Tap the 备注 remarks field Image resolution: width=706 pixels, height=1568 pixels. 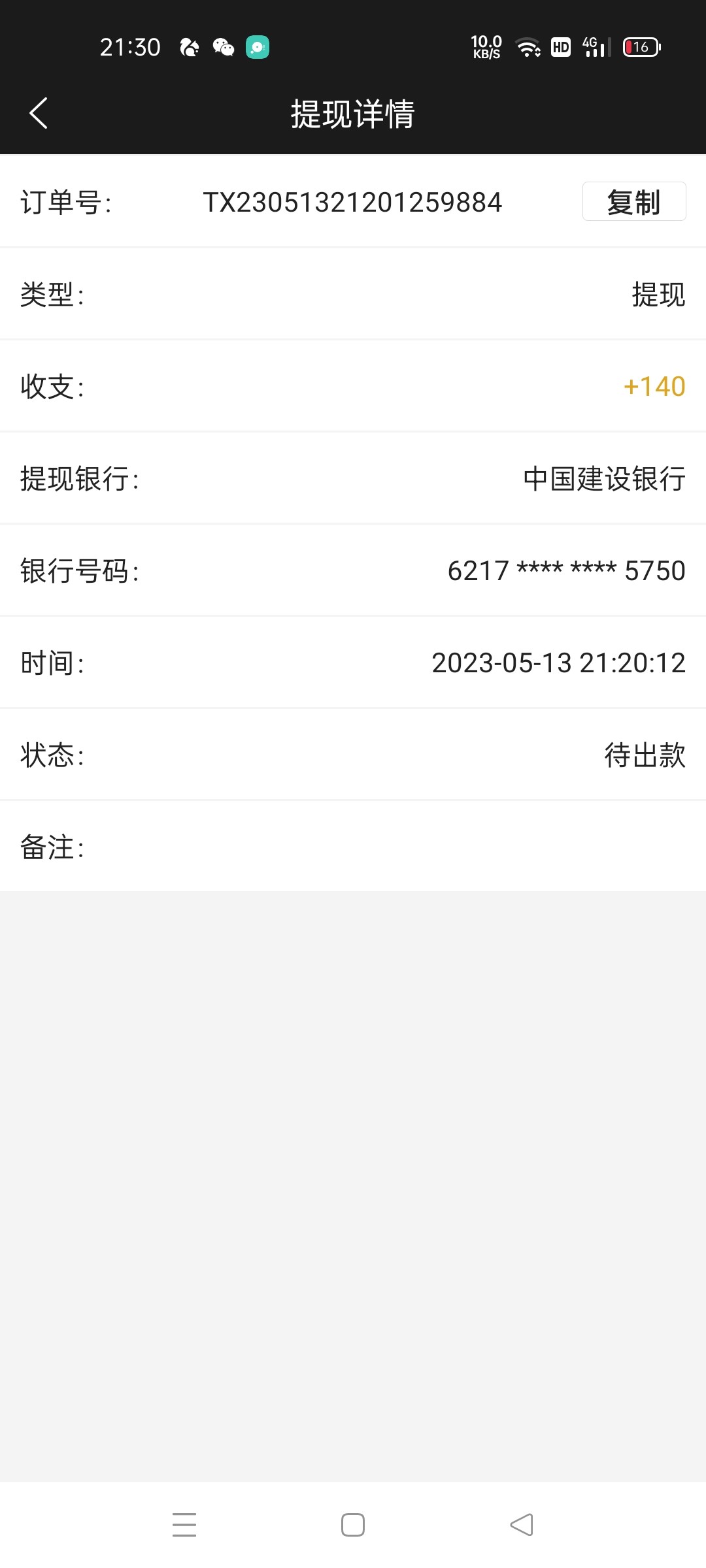click(x=52, y=847)
